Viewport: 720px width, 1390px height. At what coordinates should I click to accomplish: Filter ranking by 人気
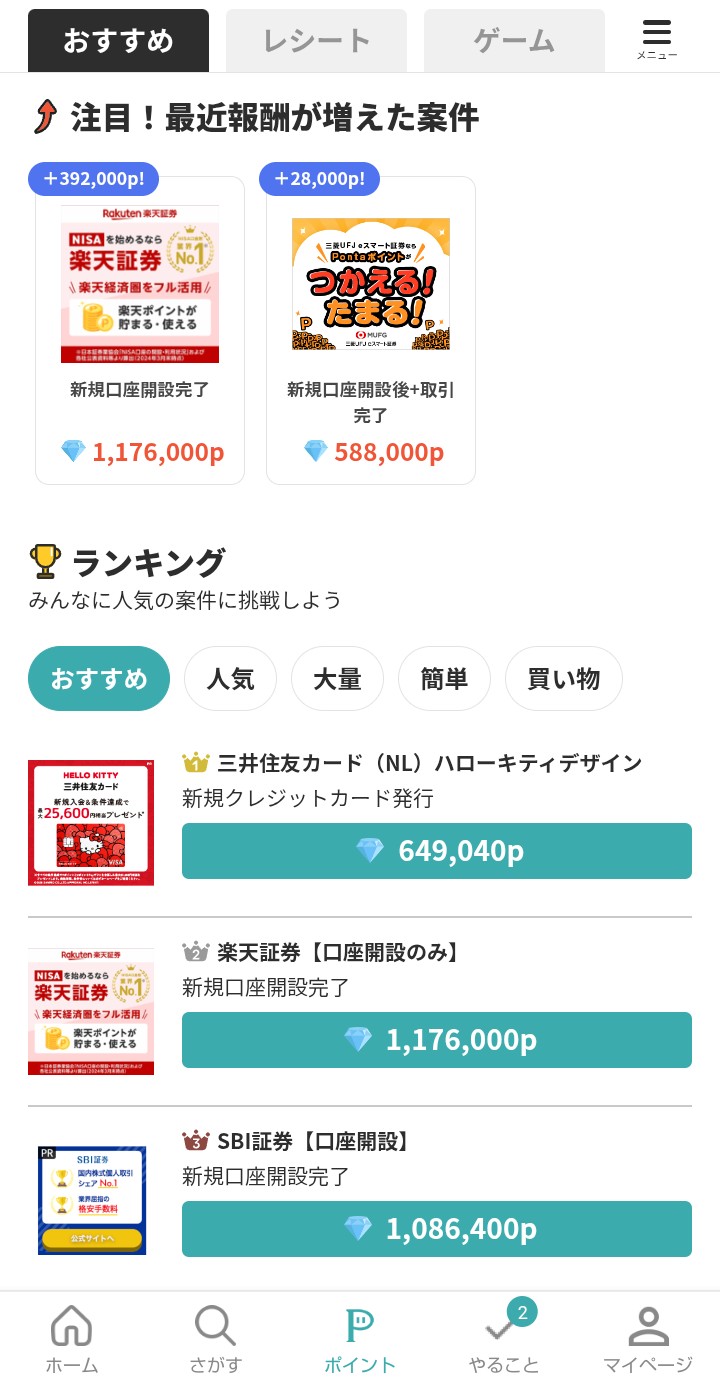[231, 679]
